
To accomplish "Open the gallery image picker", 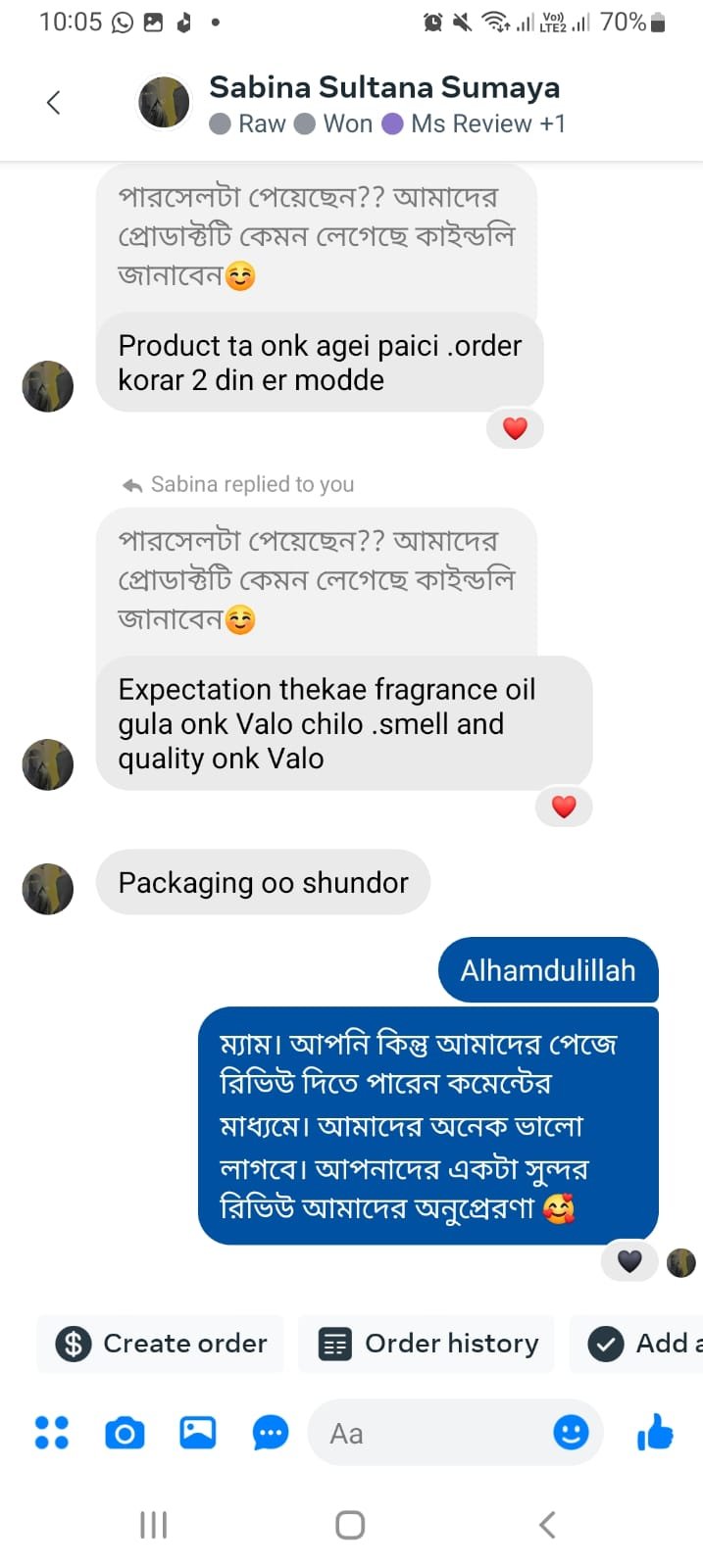I will 198,1433.
